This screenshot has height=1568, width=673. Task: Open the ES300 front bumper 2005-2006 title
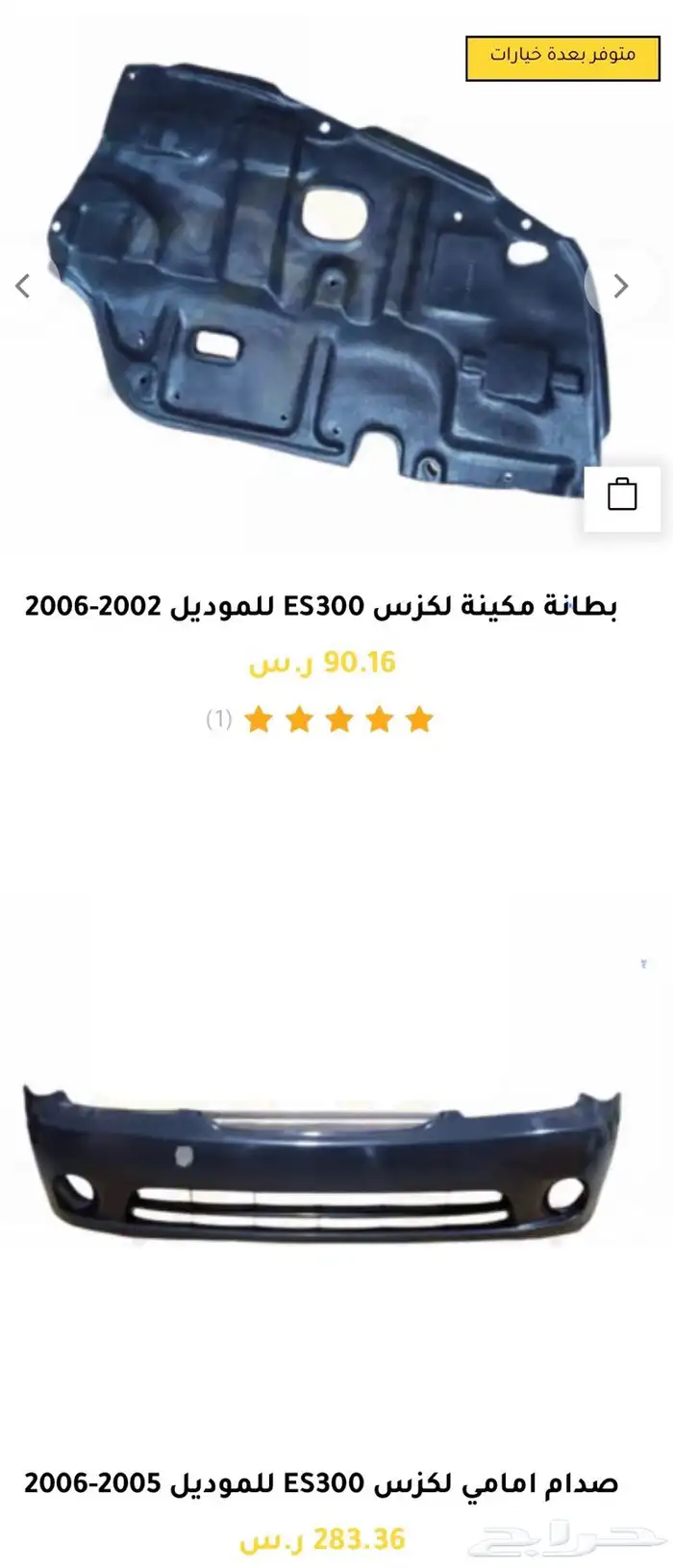point(320,1483)
